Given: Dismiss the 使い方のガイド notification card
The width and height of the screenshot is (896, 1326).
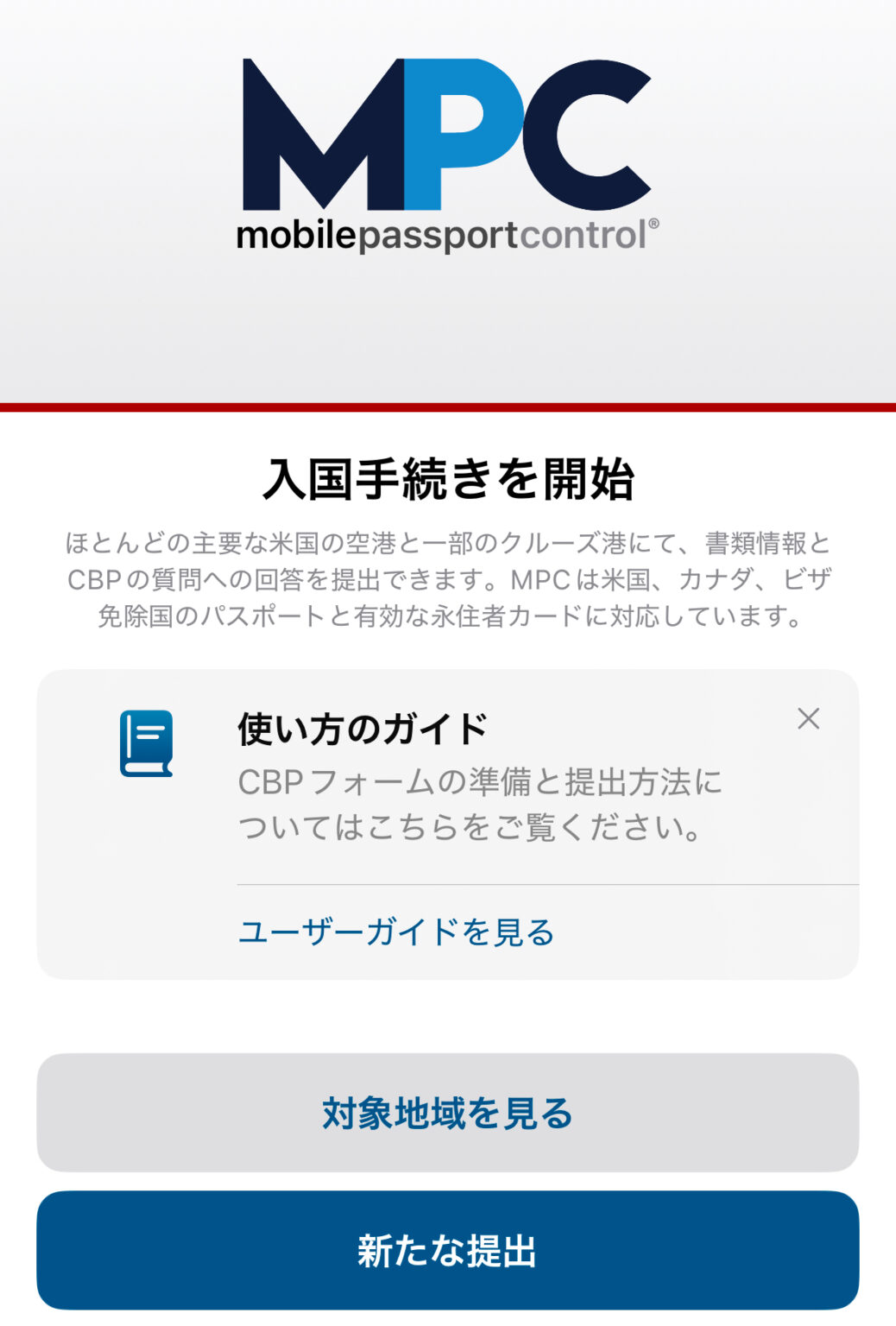Looking at the screenshot, I should 808,719.
